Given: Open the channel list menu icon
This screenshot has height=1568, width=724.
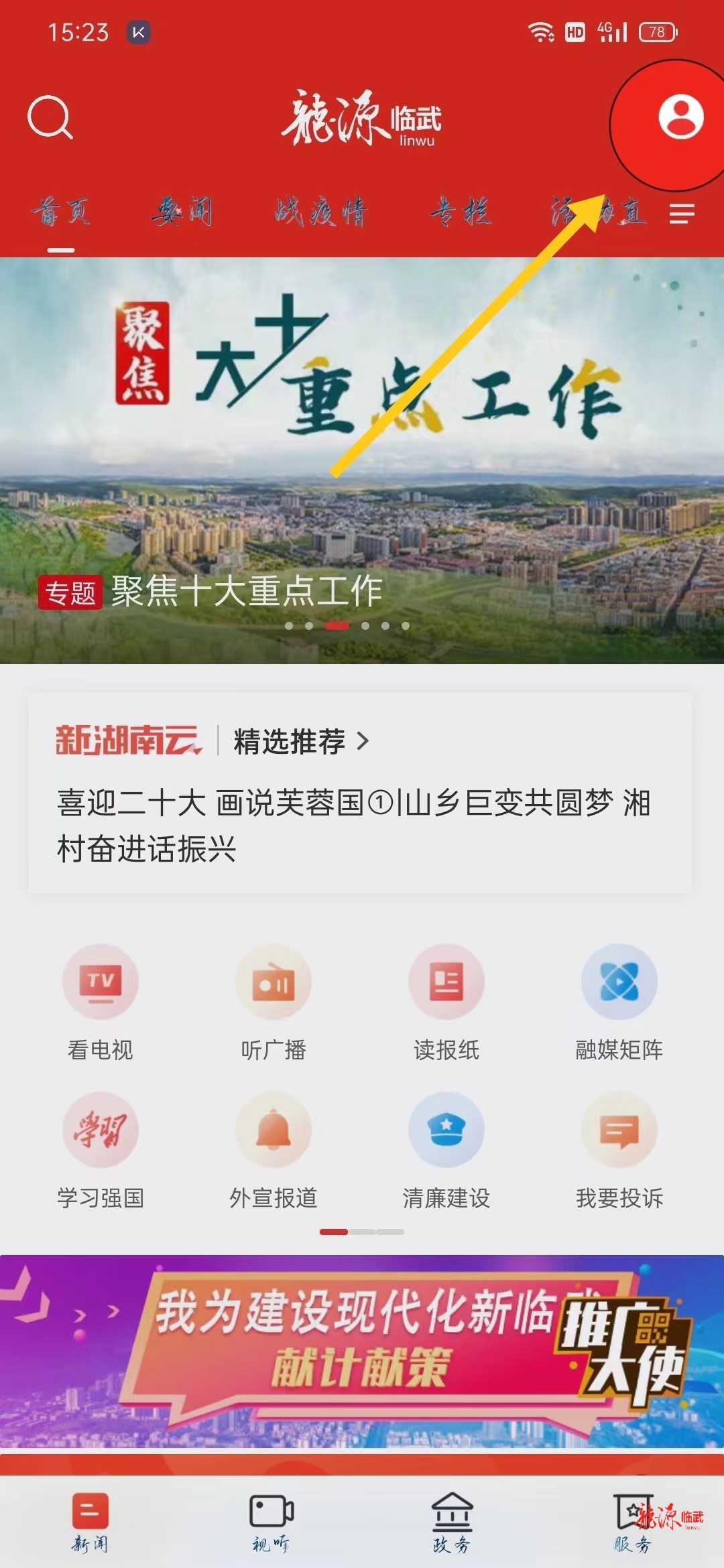Looking at the screenshot, I should 682,214.
